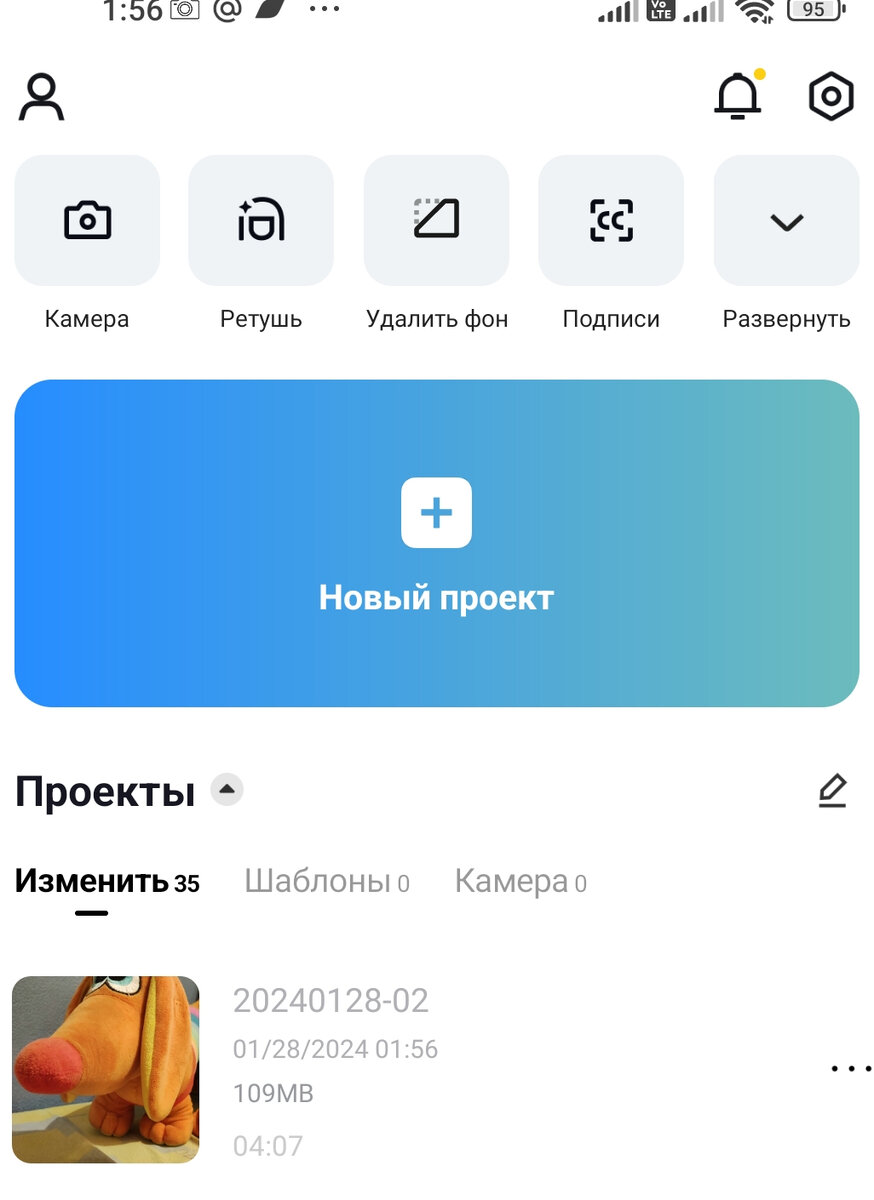Open project 20240128-02 by its title

pos(330,1001)
